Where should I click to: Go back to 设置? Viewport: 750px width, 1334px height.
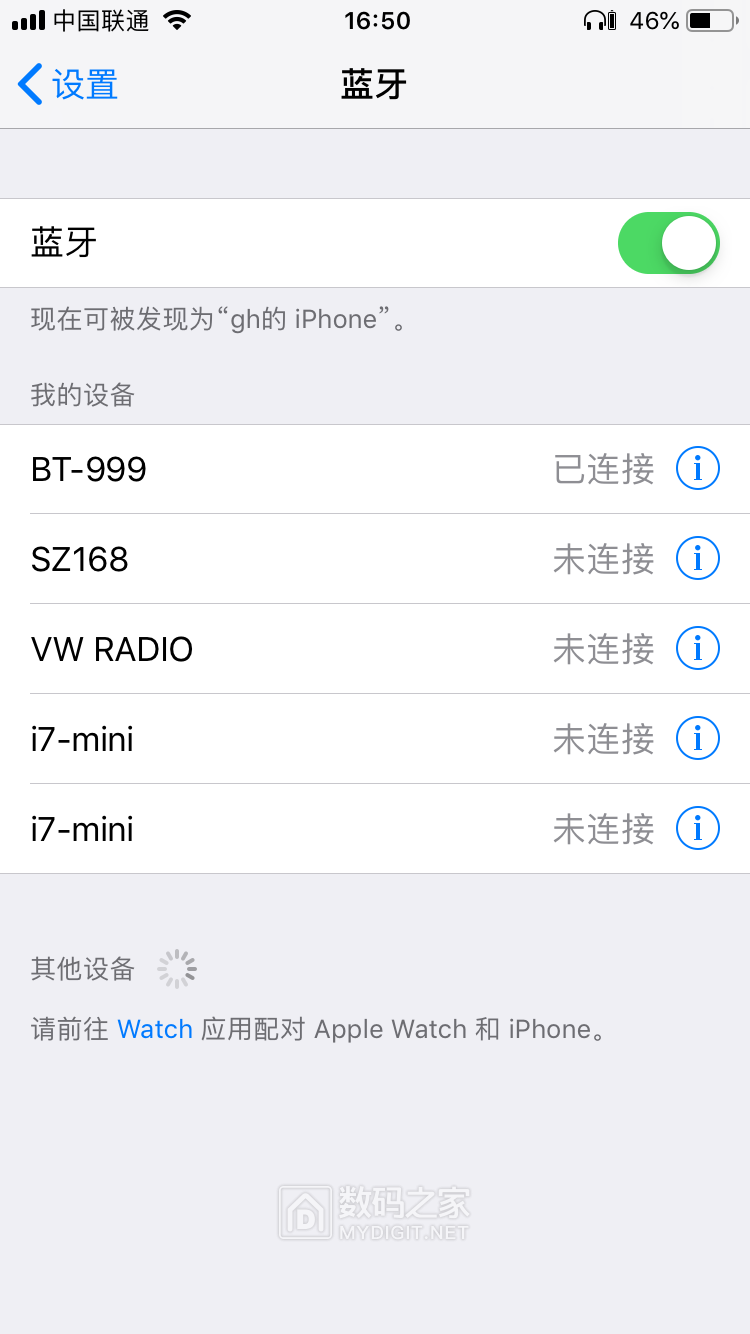point(68,85)
